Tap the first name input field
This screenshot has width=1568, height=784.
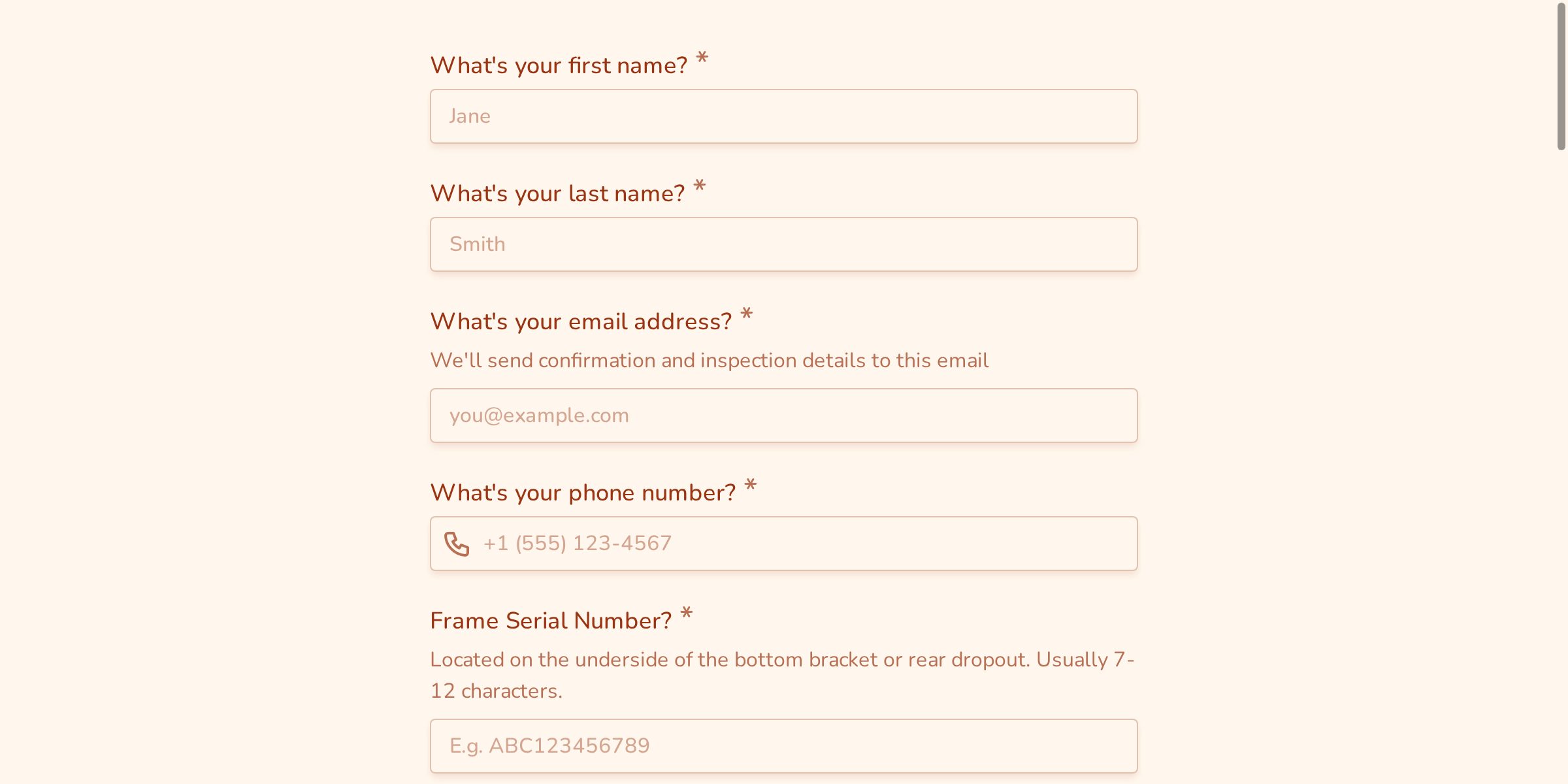tap(783, 116)
